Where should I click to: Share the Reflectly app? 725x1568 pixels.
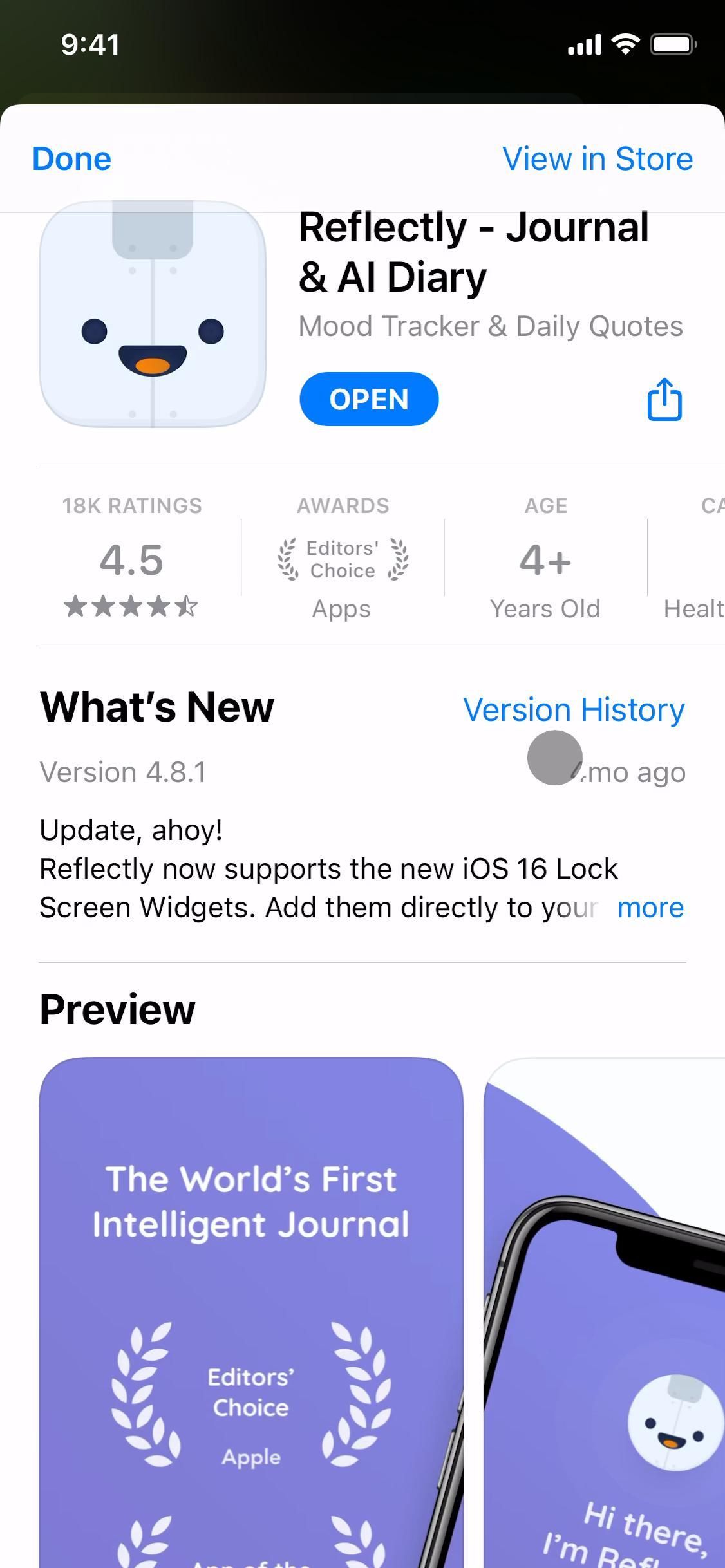[x=664, y=400]
